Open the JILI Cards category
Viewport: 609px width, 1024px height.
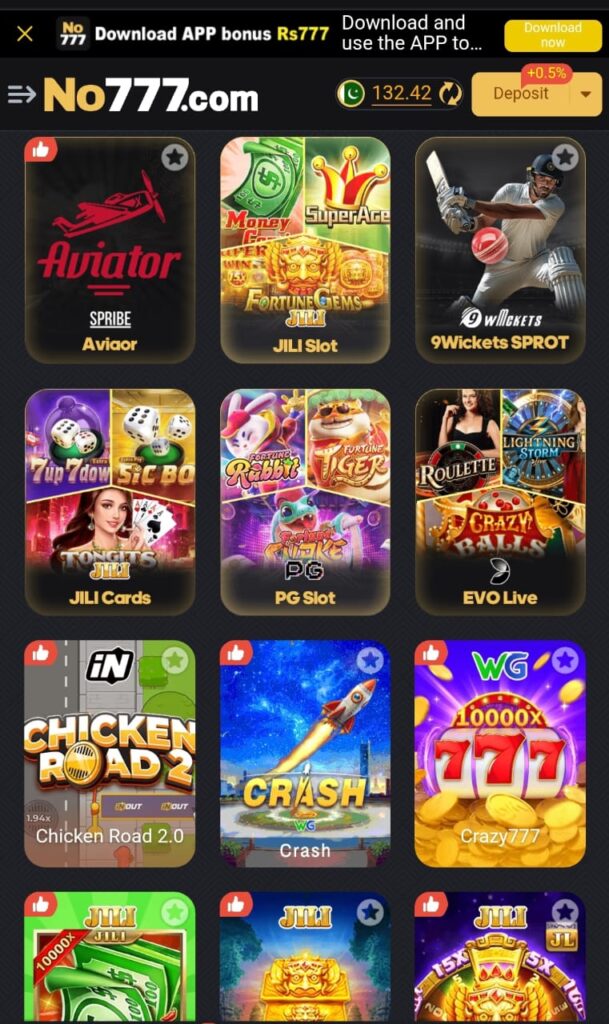[110, 501]
